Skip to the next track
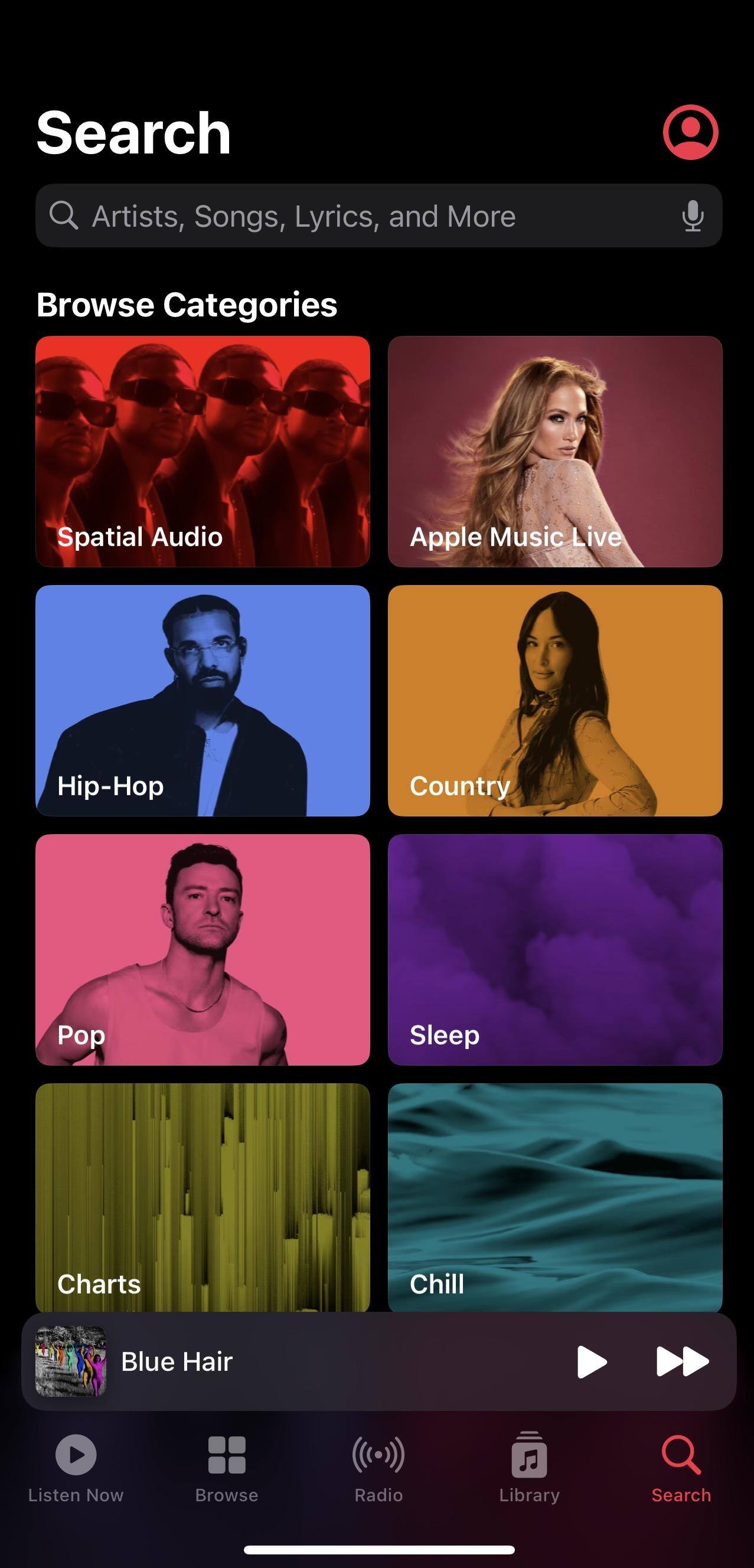The image size is (754, 1568). point(682,1361)
